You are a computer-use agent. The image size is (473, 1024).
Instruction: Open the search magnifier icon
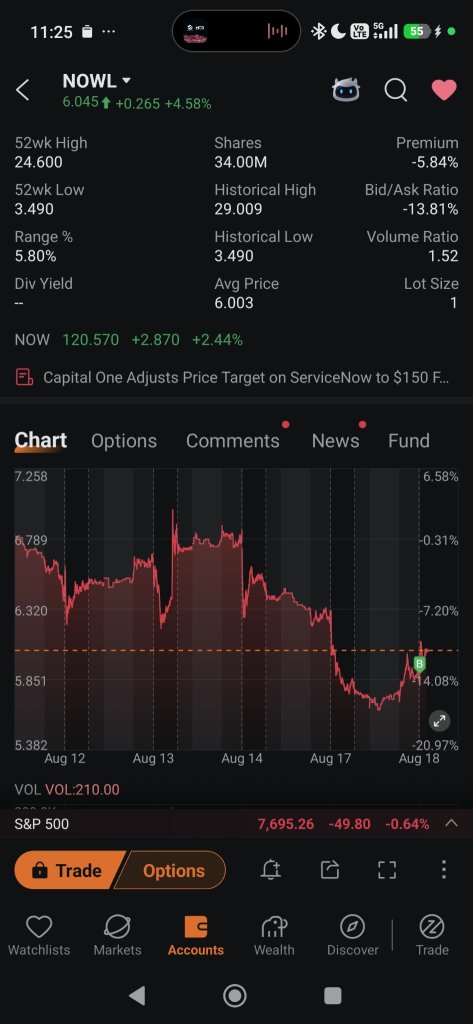tap(395, 90)
